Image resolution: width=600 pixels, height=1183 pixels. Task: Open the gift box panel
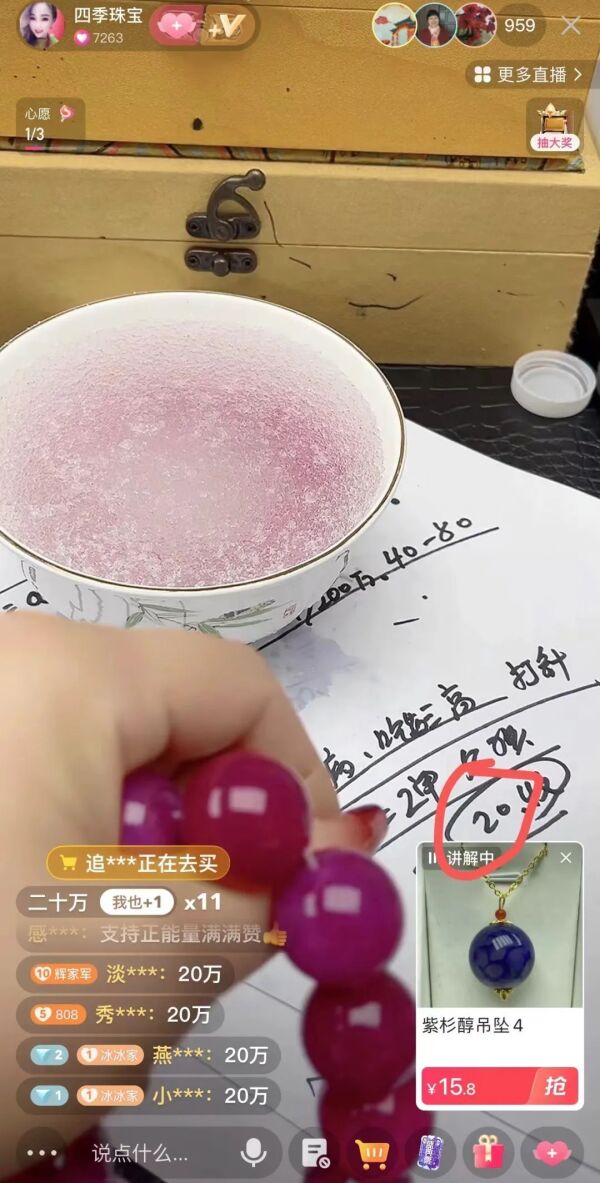point(489,1152)
